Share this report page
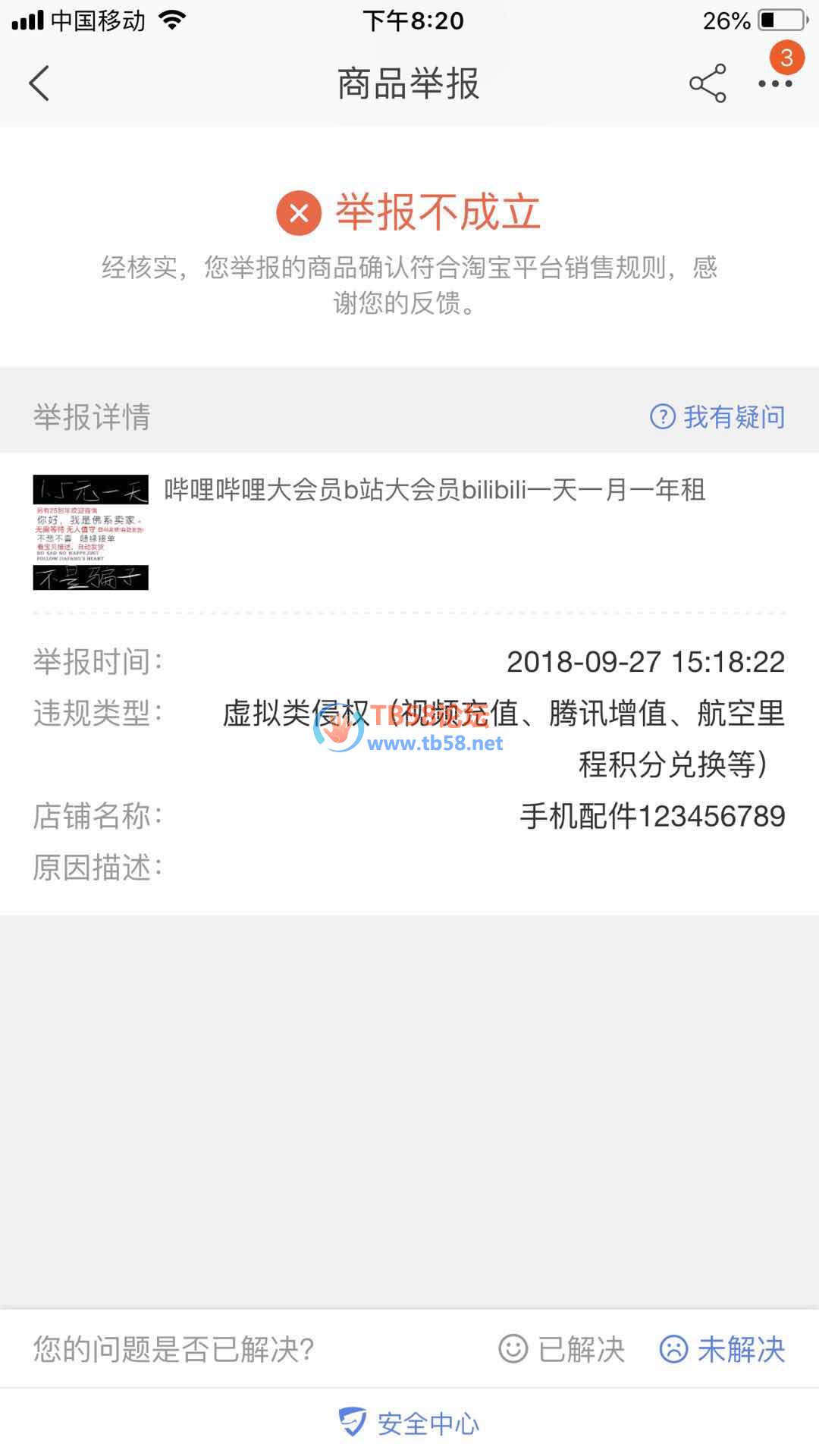 click(x=707, y=83)
